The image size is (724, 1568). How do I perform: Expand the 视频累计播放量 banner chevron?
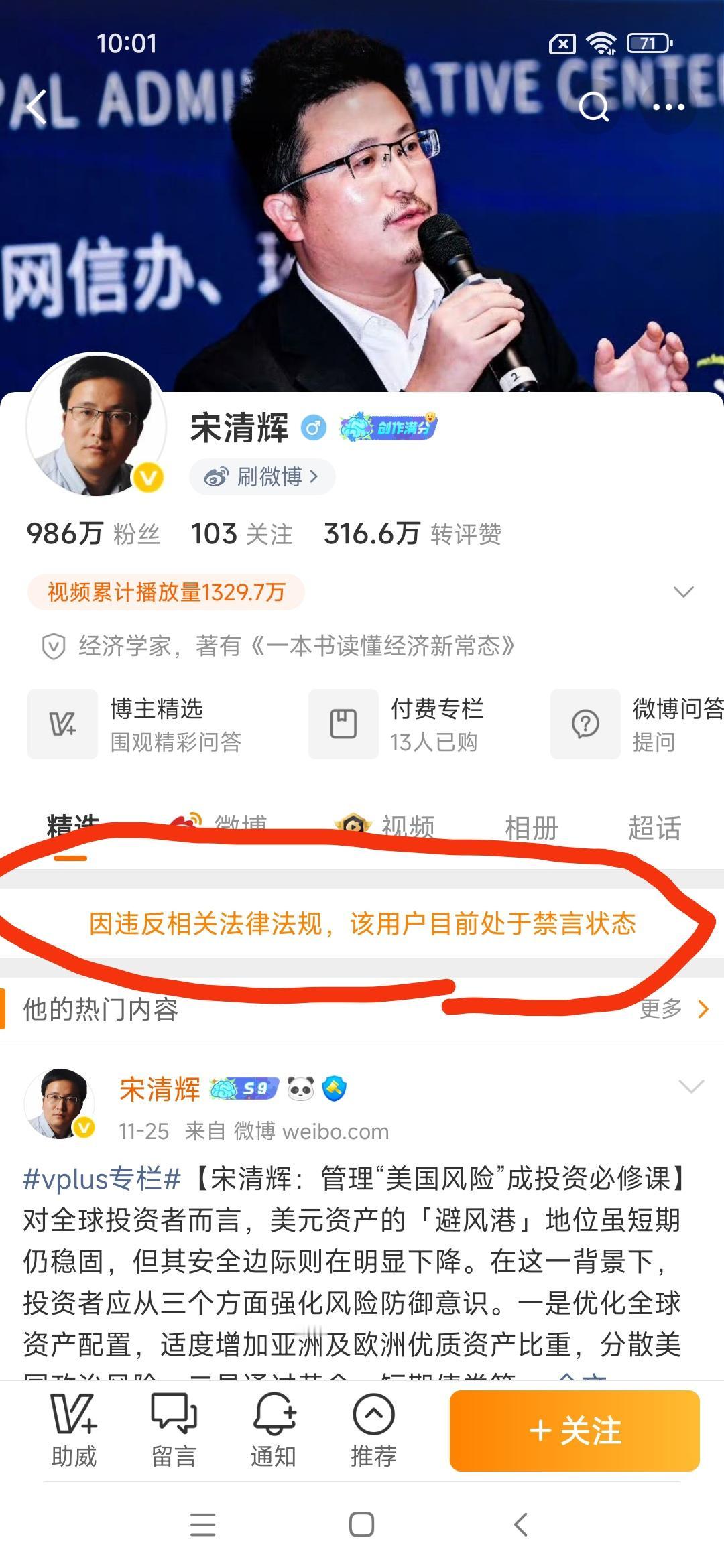point(682,591)
